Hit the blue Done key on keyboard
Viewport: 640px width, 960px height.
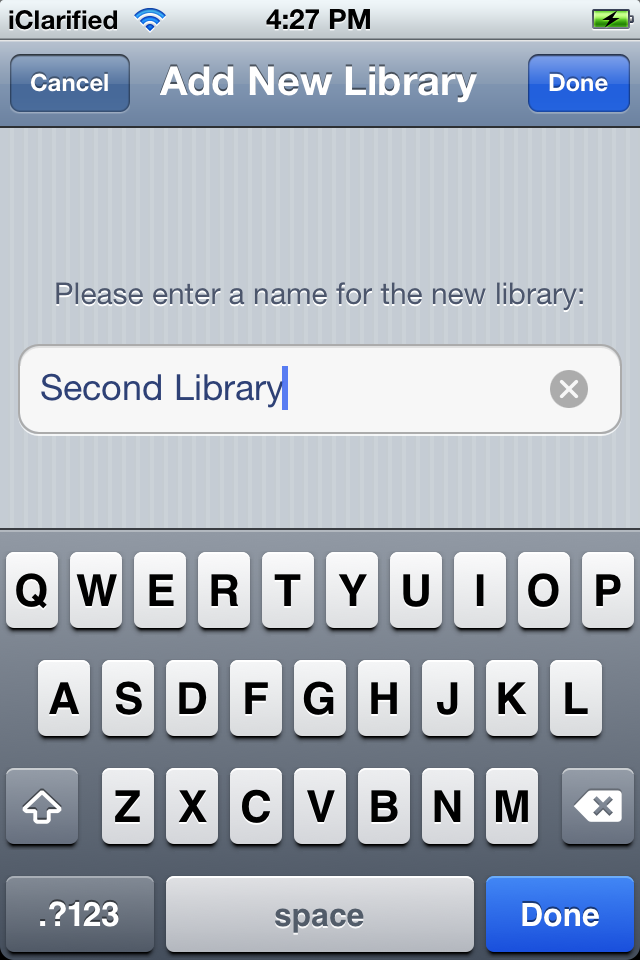[x=560, y=914]
